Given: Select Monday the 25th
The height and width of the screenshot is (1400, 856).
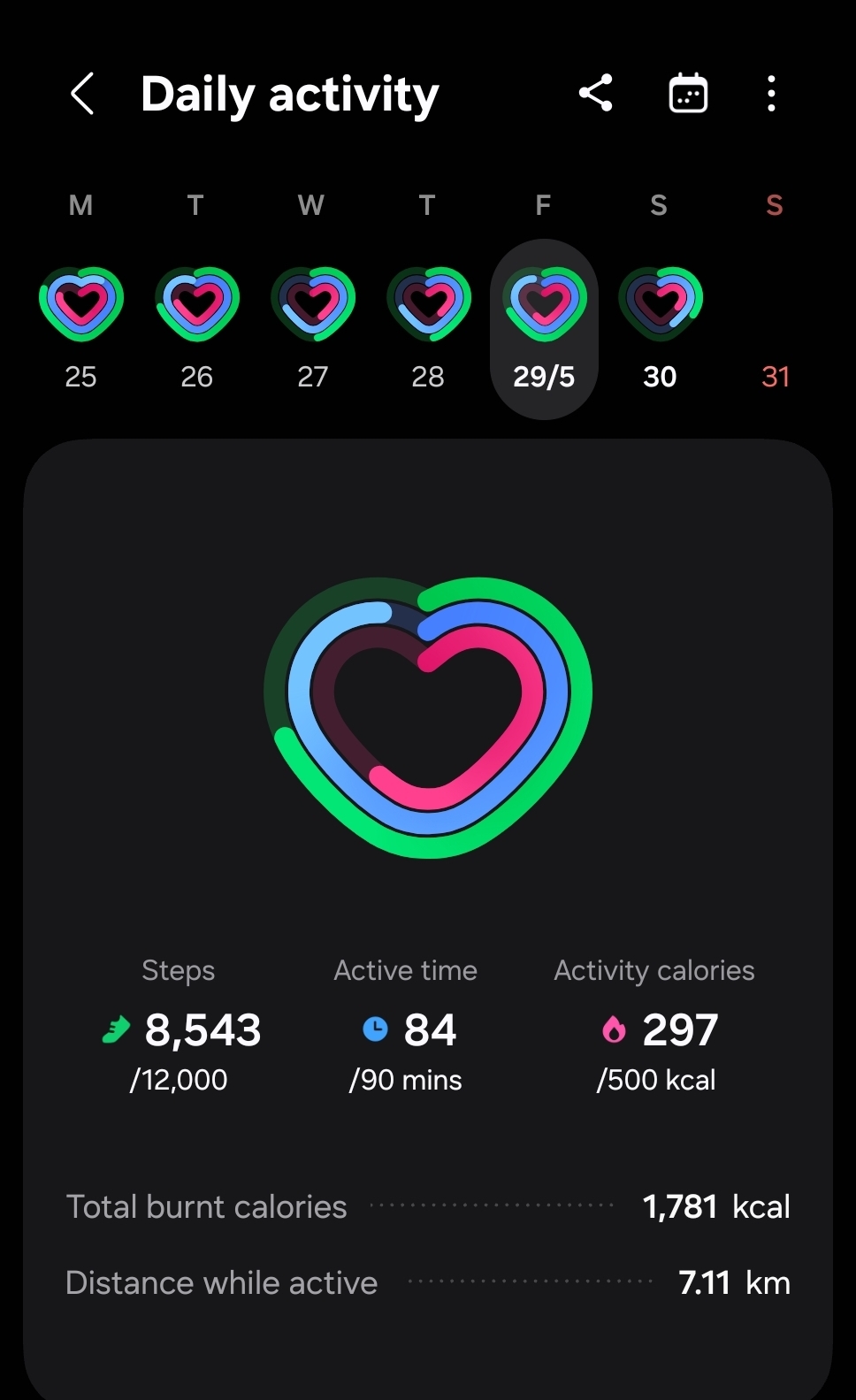Looking at the screenshot, I should 80,329.
